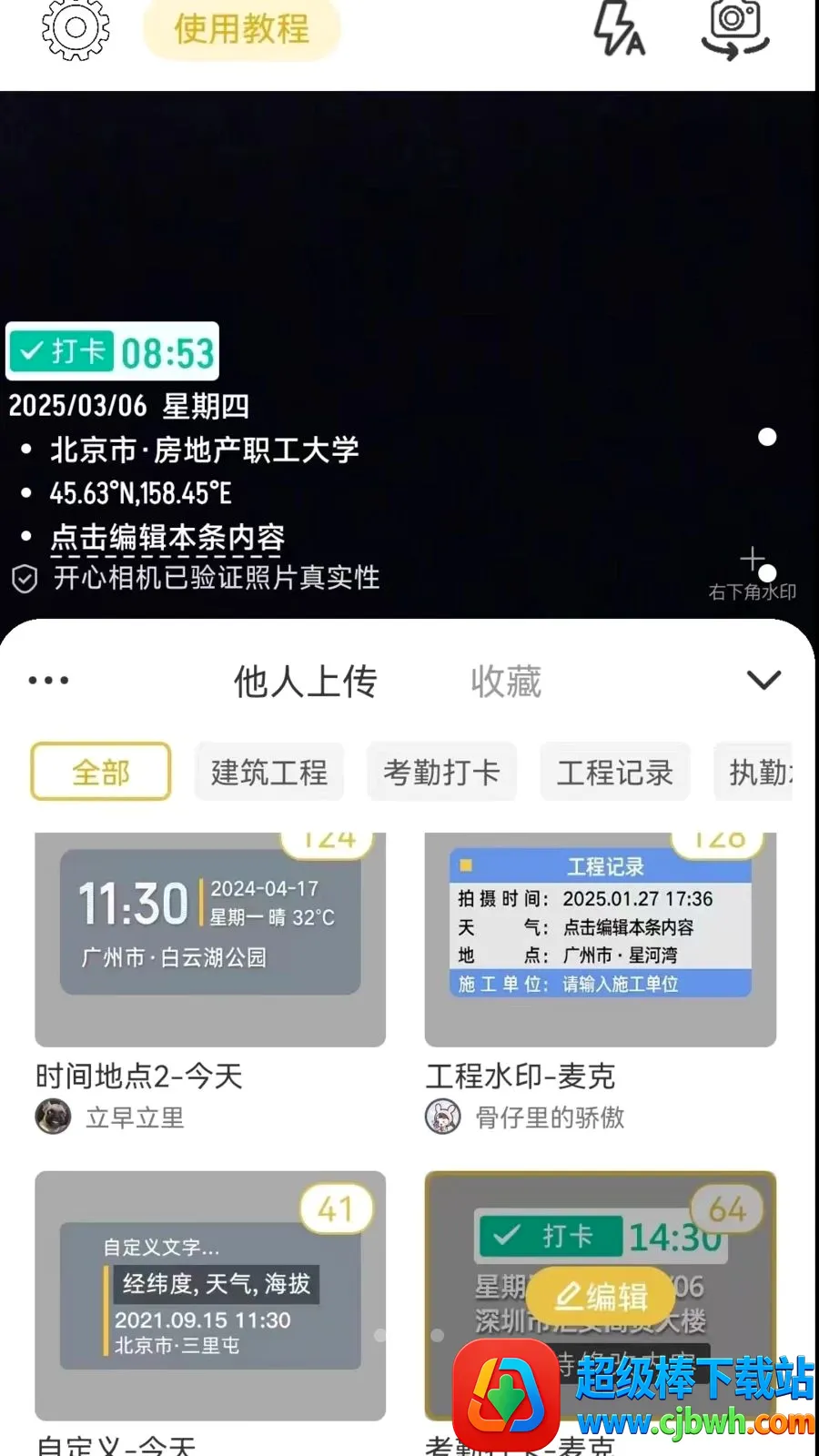Toggle the auto flash icon
Screen dimensions: 819x1456
(619, 28)
